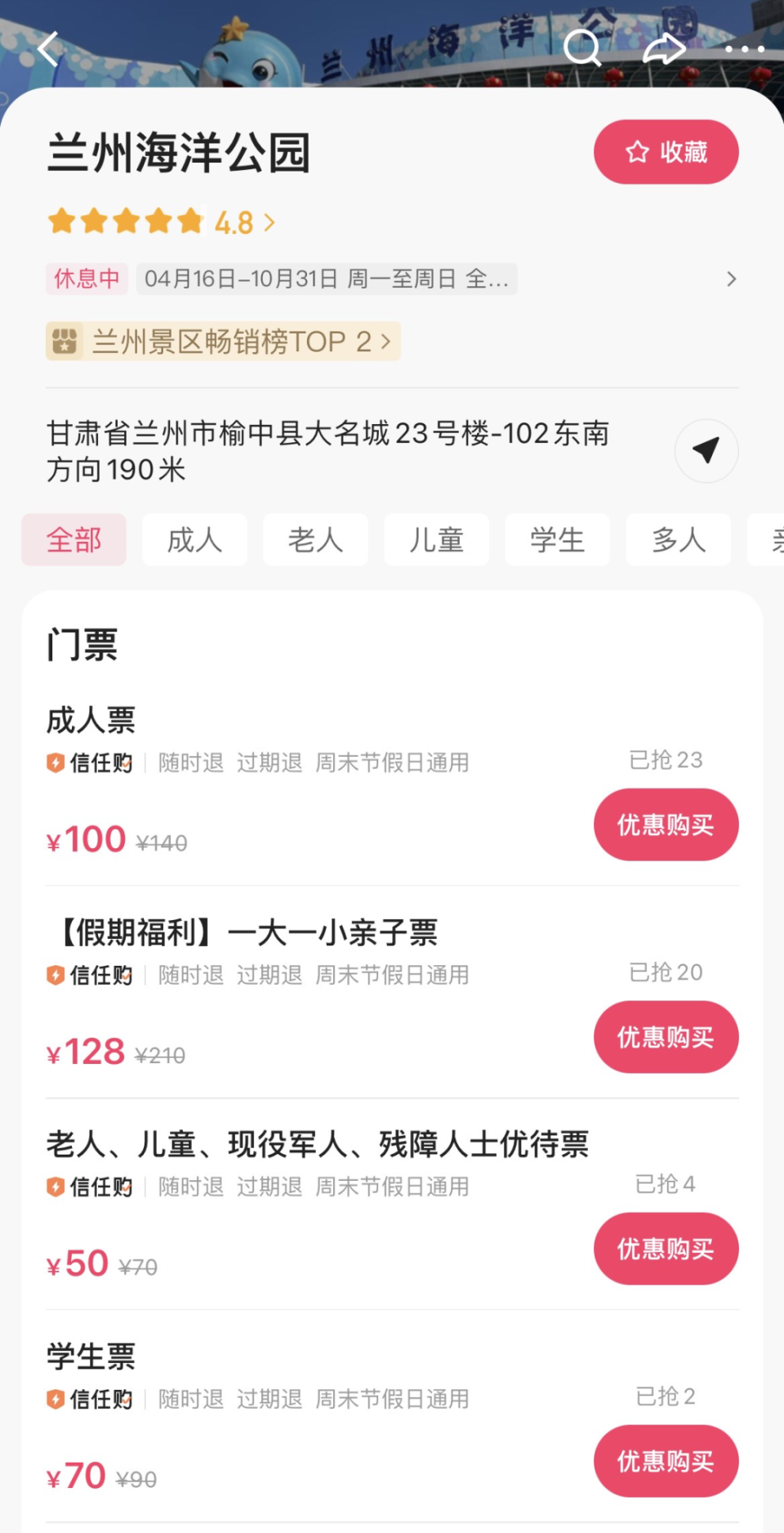784x1533 pixels.
Task: Tap 收藏 to favorite this park
Action: point(666,152)
